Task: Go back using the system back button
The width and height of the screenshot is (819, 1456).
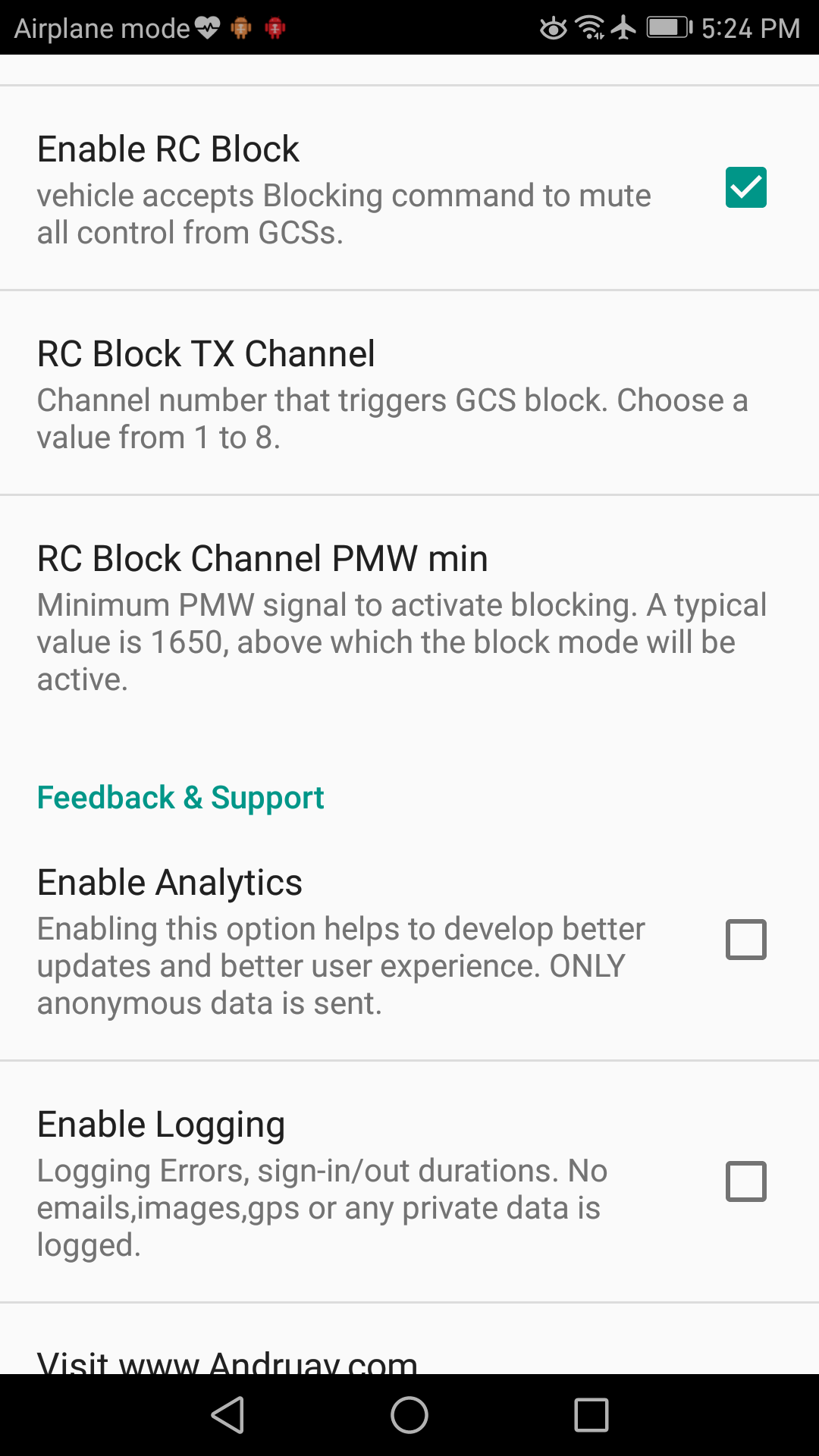Action: click(227, 1415)
